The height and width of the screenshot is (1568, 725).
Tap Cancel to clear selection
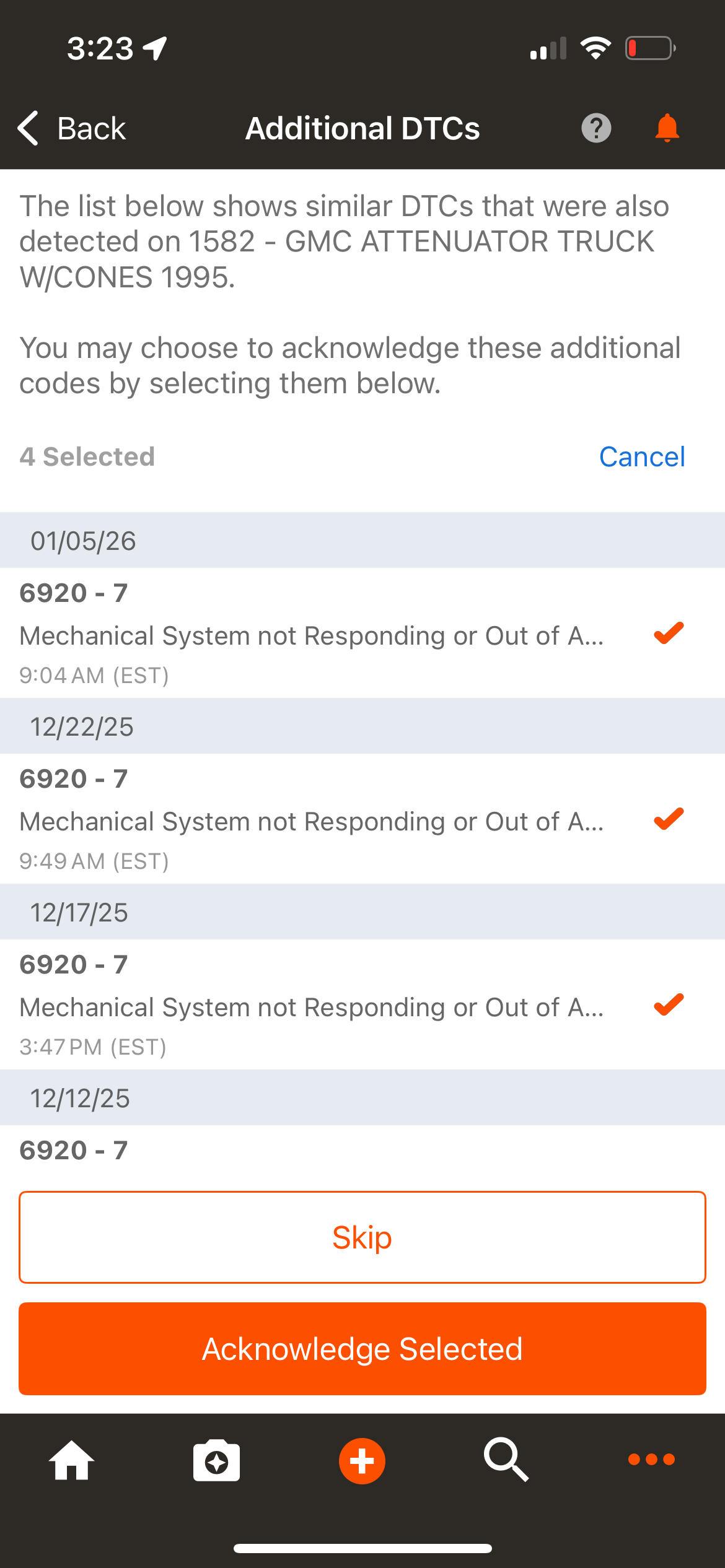point(641,457)
